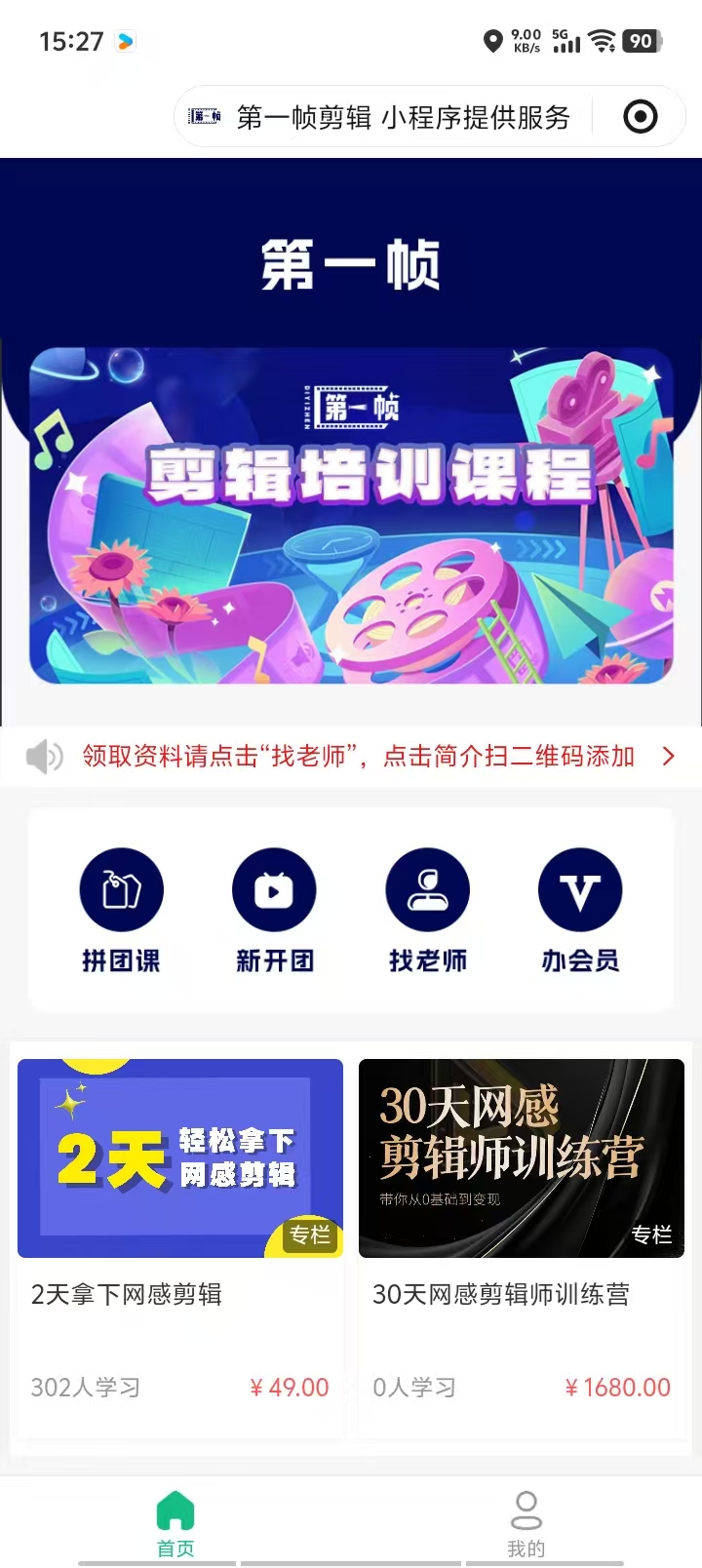The height and width of the screenshot is (1568, 702).
Task: Open the 领取资料 notice arrow
Action: 668,756
